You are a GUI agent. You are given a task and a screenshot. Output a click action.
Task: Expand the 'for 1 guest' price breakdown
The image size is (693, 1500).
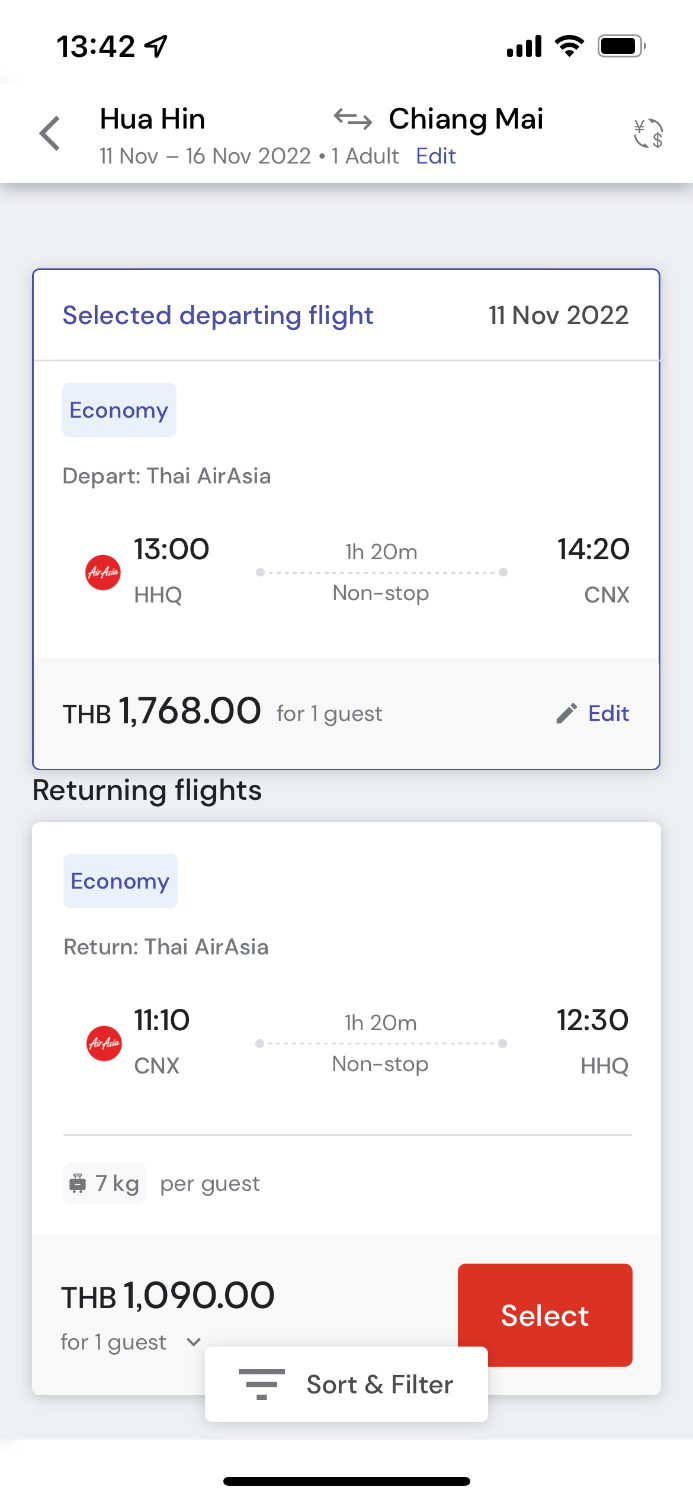click(x=131, y=1342)
